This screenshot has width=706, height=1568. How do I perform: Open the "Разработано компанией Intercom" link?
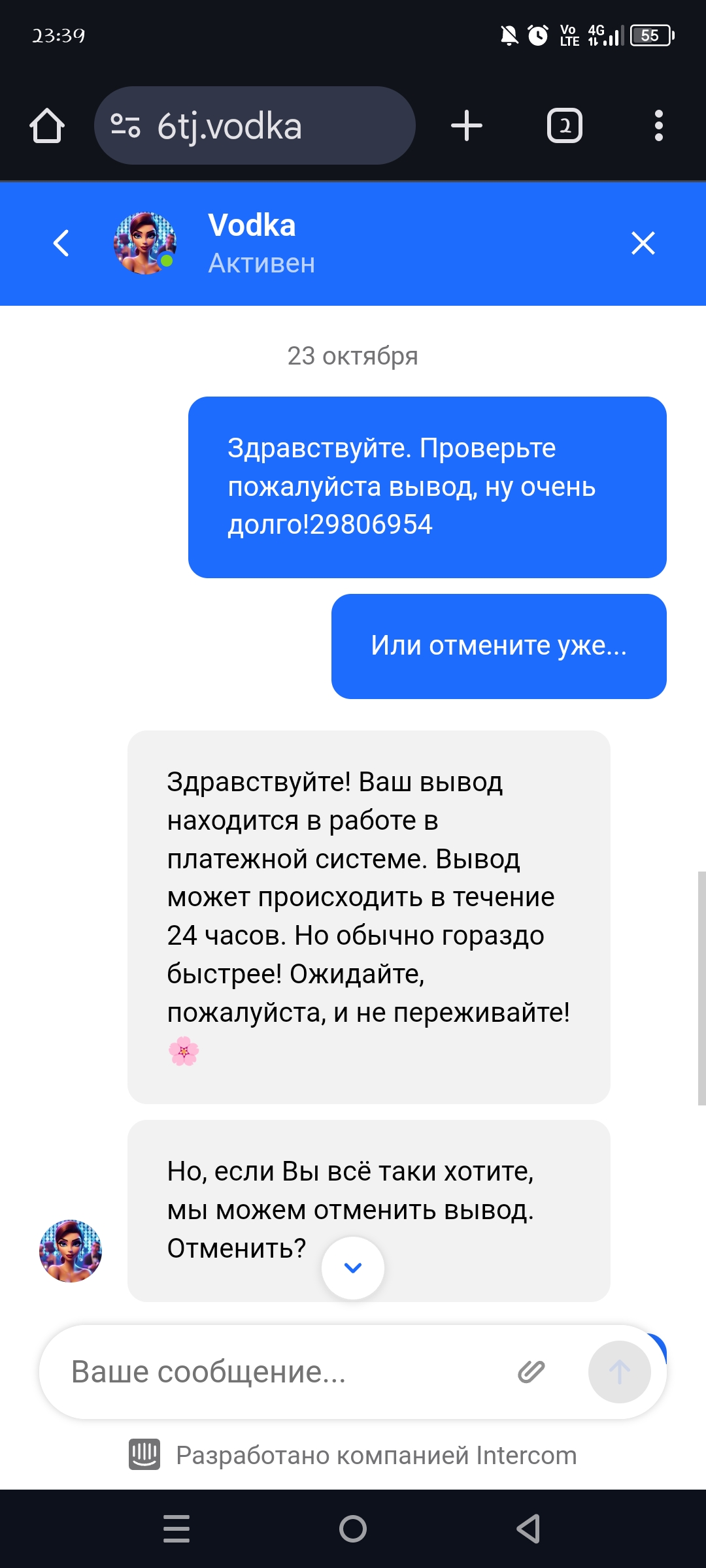click(x=353, y=1455)
